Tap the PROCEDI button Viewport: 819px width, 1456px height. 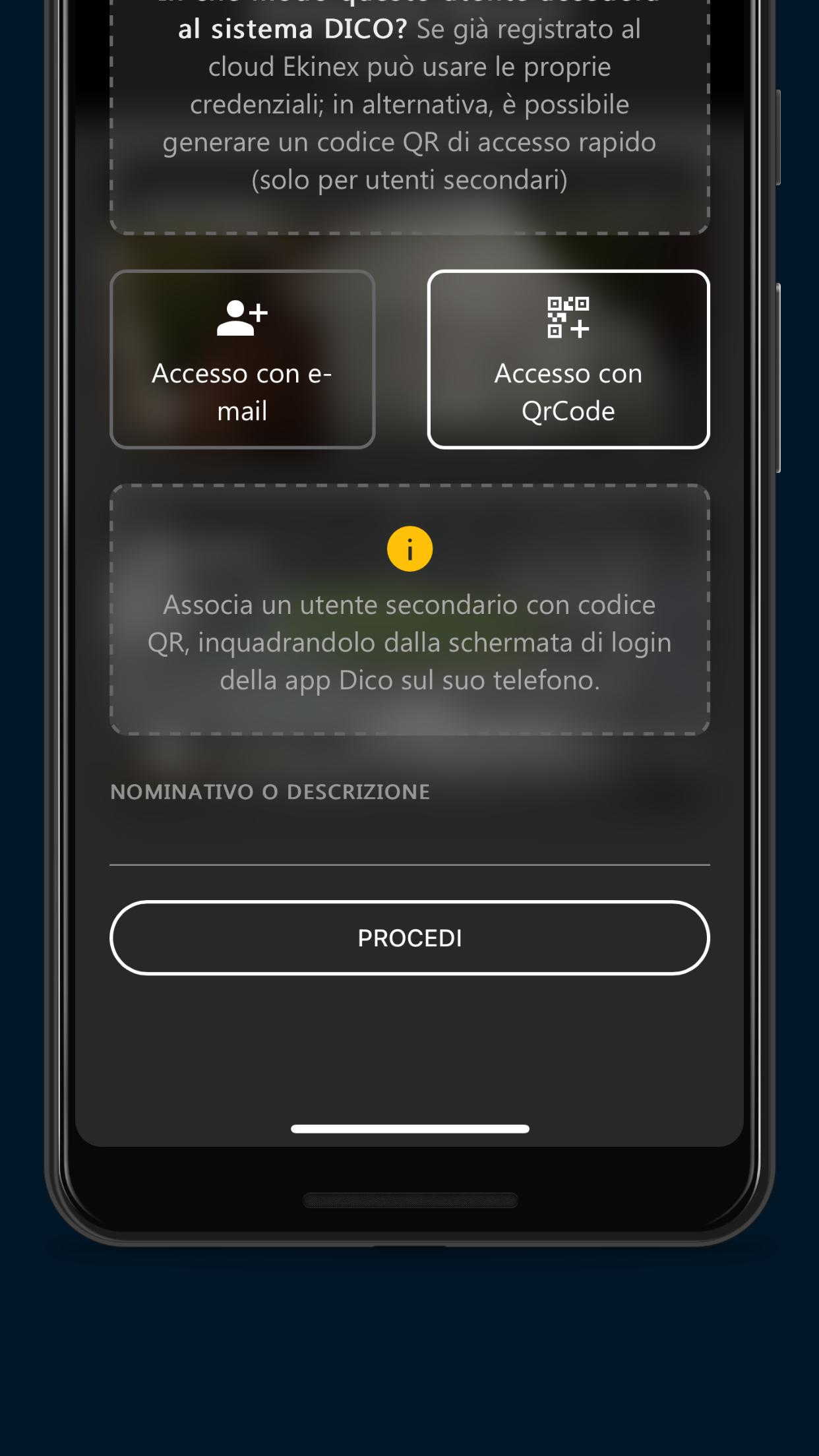[x=409, y=938]
